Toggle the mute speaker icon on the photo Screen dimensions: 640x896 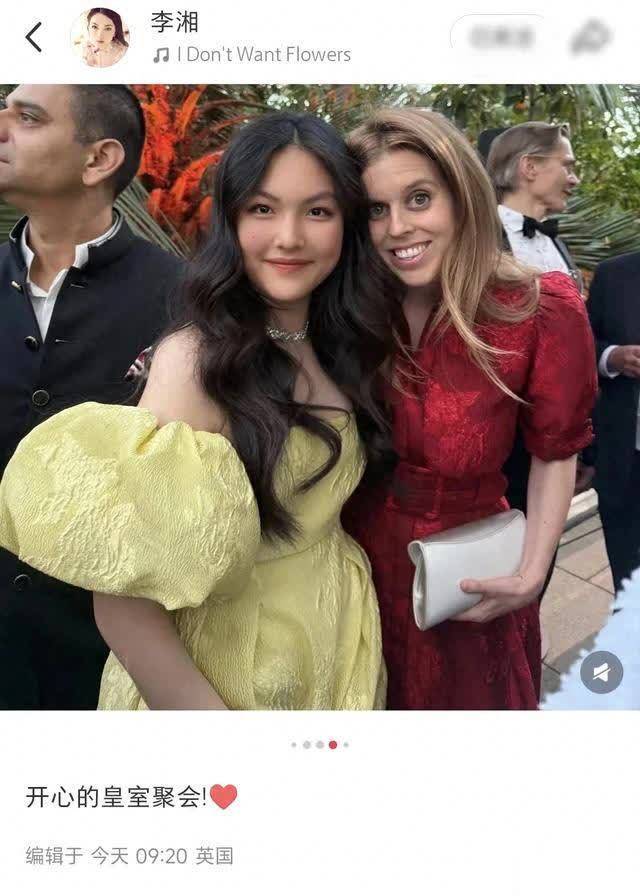coord(601,672)
